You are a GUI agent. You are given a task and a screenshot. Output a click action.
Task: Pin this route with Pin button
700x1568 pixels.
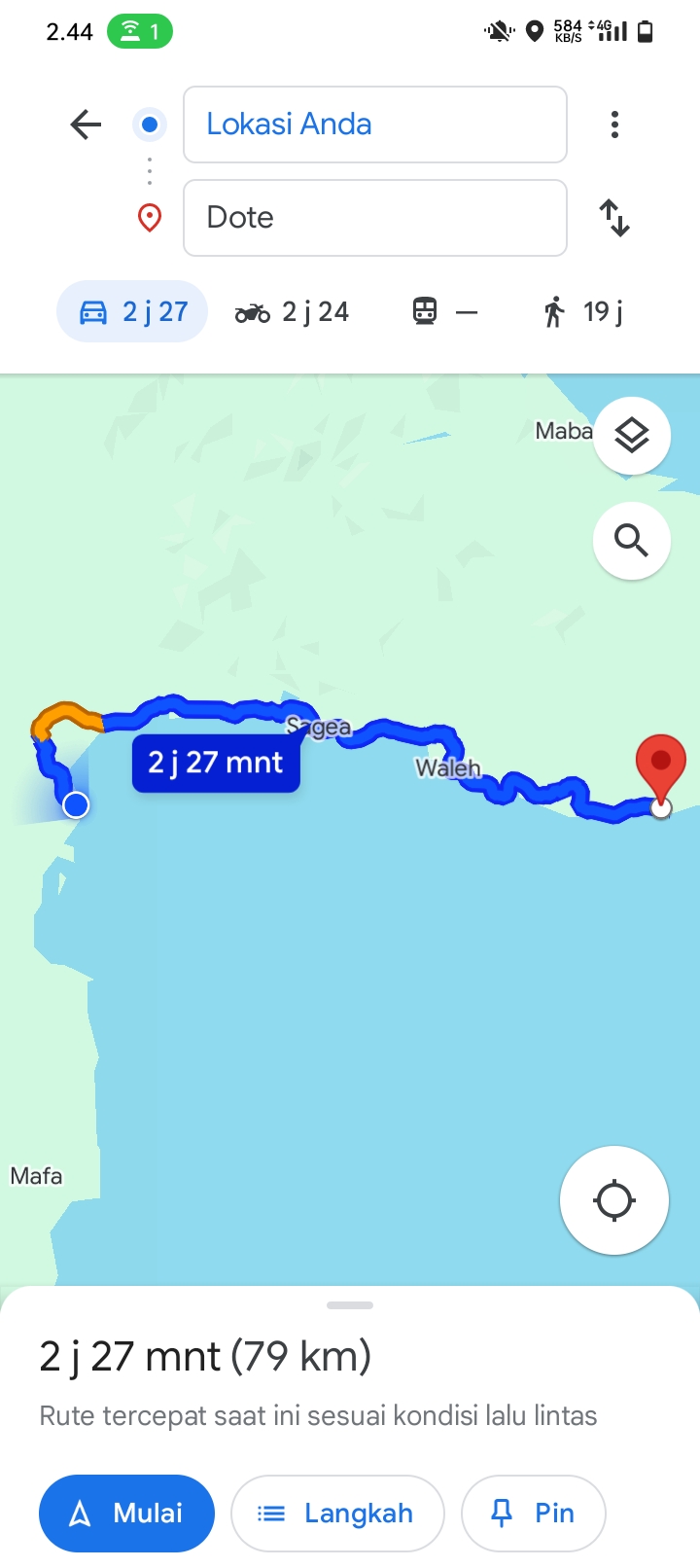tap(534, 1514)
